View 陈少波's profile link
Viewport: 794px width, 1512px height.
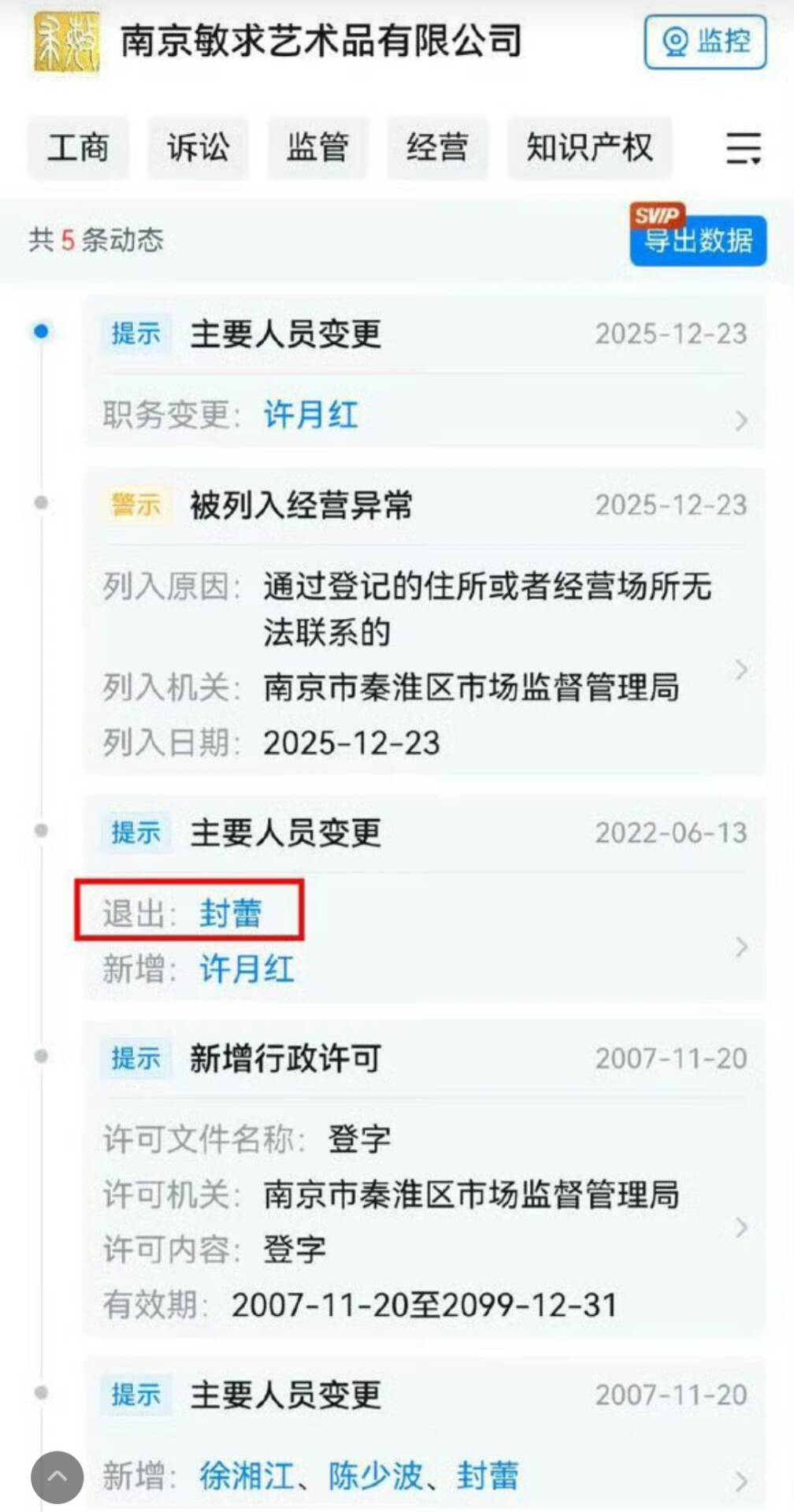coord(376,1476)
